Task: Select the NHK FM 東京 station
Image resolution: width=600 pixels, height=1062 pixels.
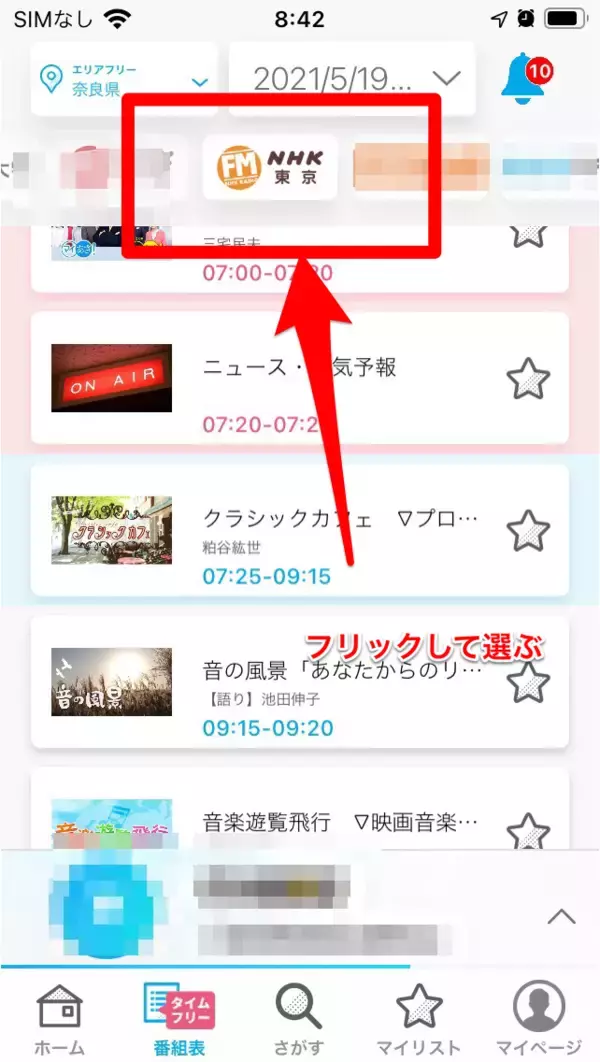Action: (270, 167)
